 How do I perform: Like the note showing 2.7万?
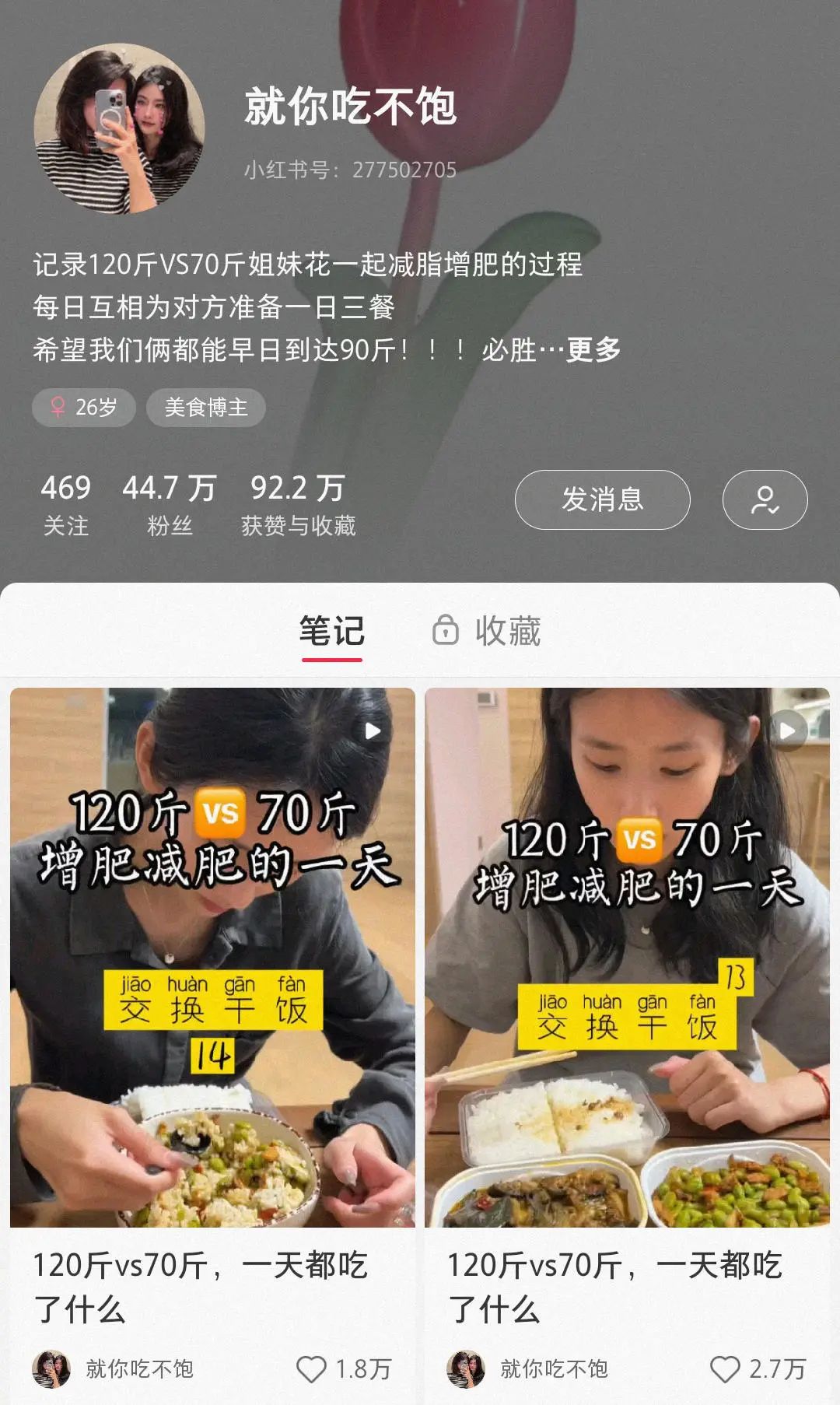[725, 1369]
